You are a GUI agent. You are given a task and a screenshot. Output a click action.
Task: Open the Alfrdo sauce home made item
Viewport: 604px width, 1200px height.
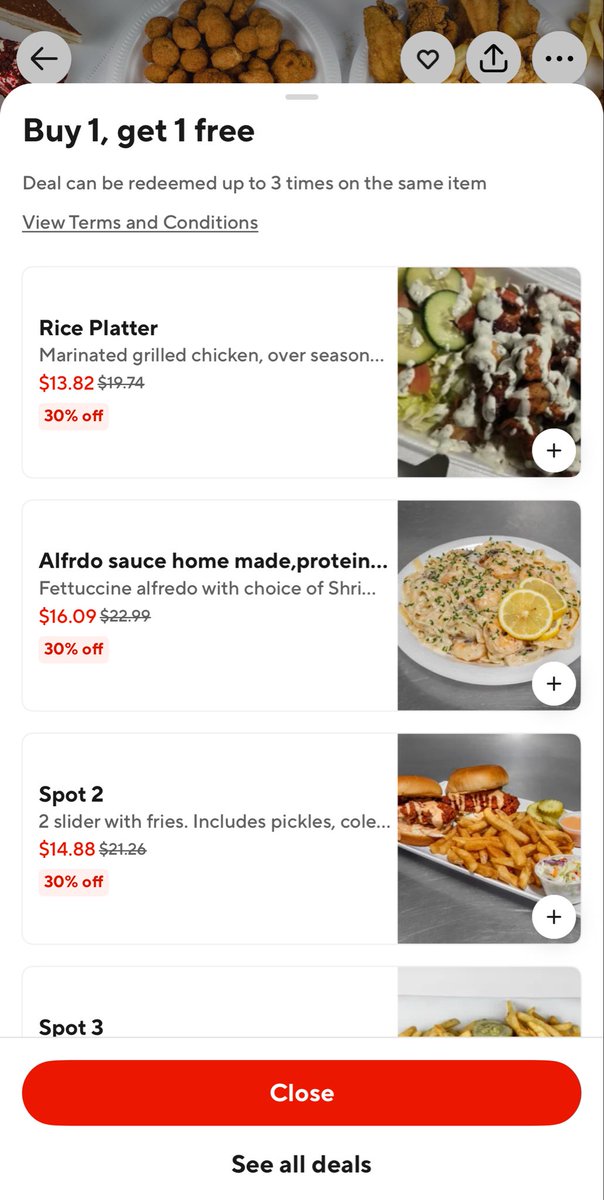210,604
